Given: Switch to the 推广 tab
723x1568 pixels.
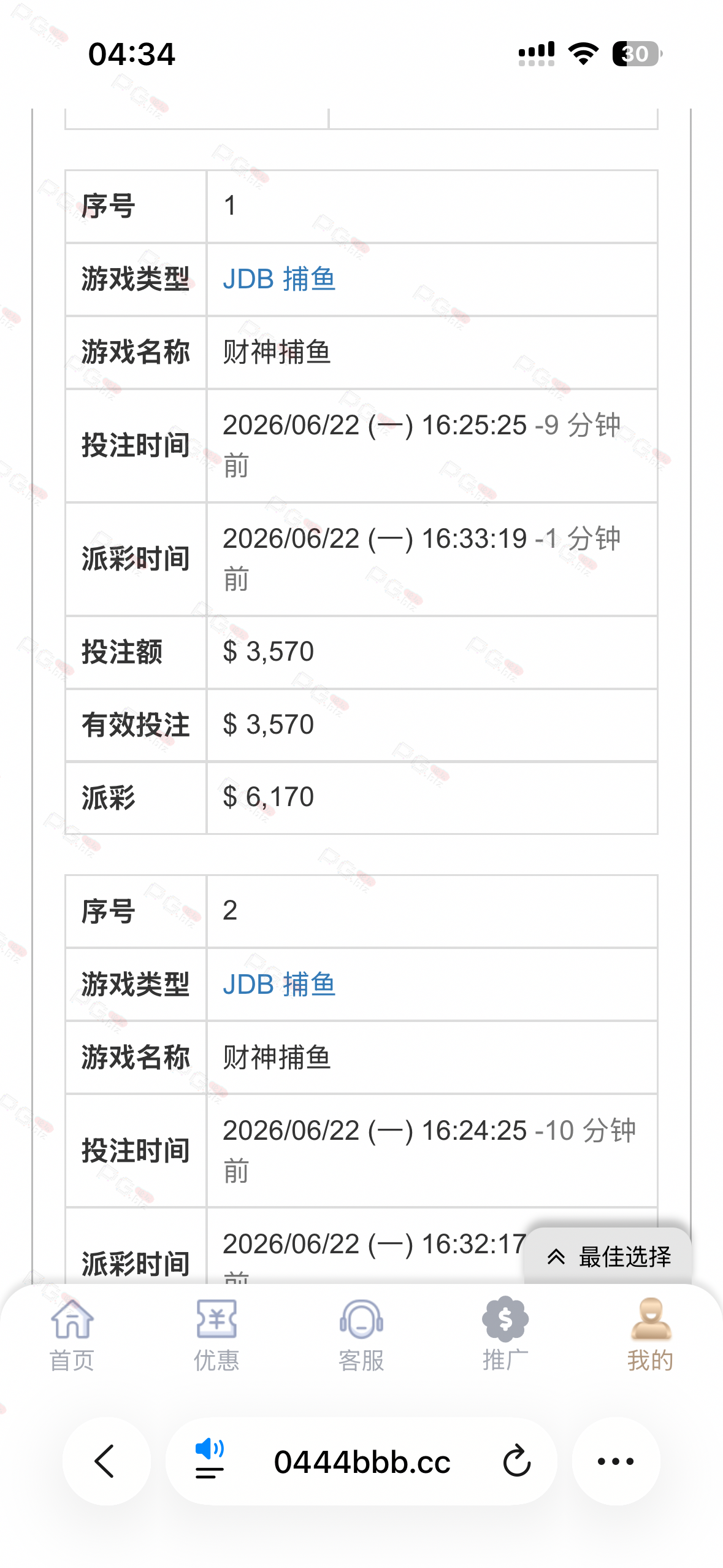Looking at the screenshot, I should 505,1334.
